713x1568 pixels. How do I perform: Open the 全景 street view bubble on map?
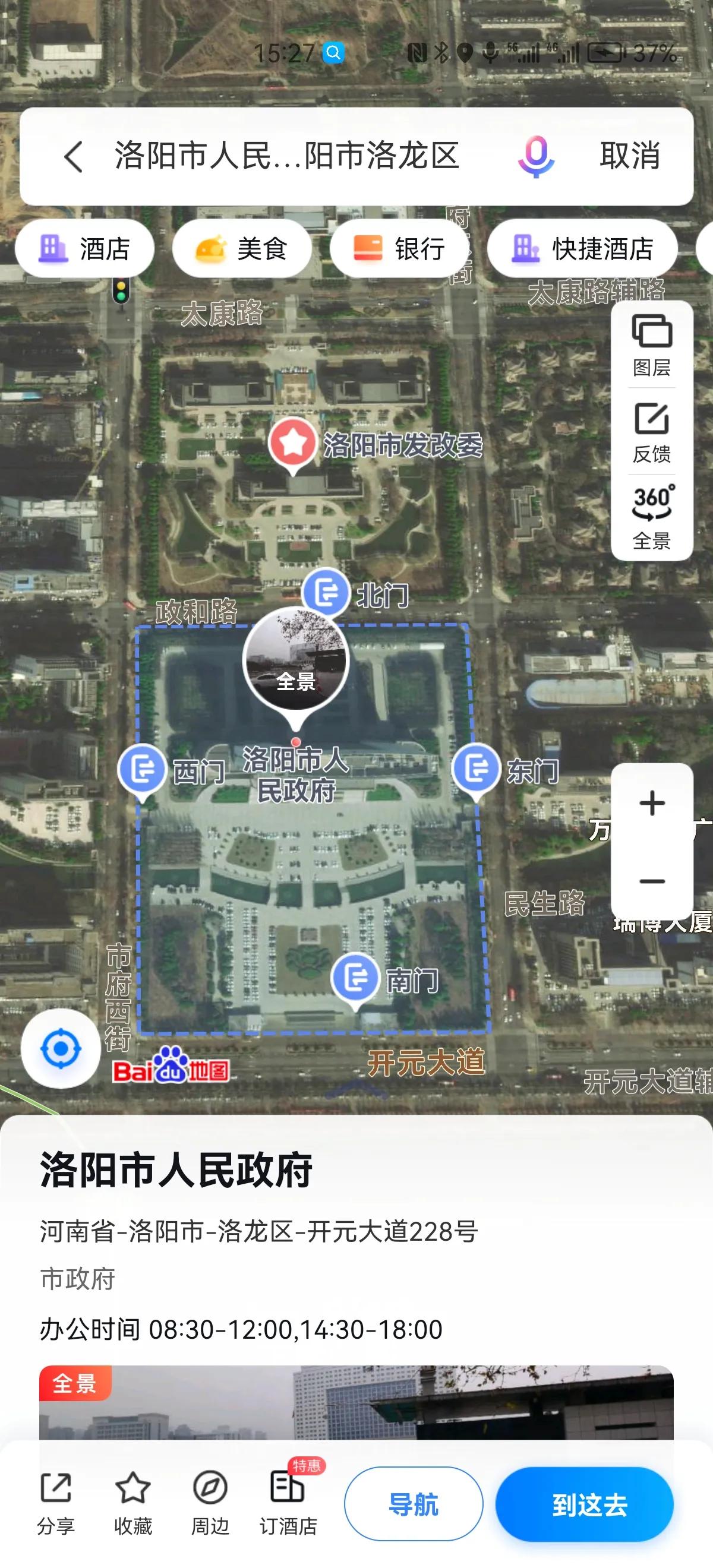click(296, 660)
